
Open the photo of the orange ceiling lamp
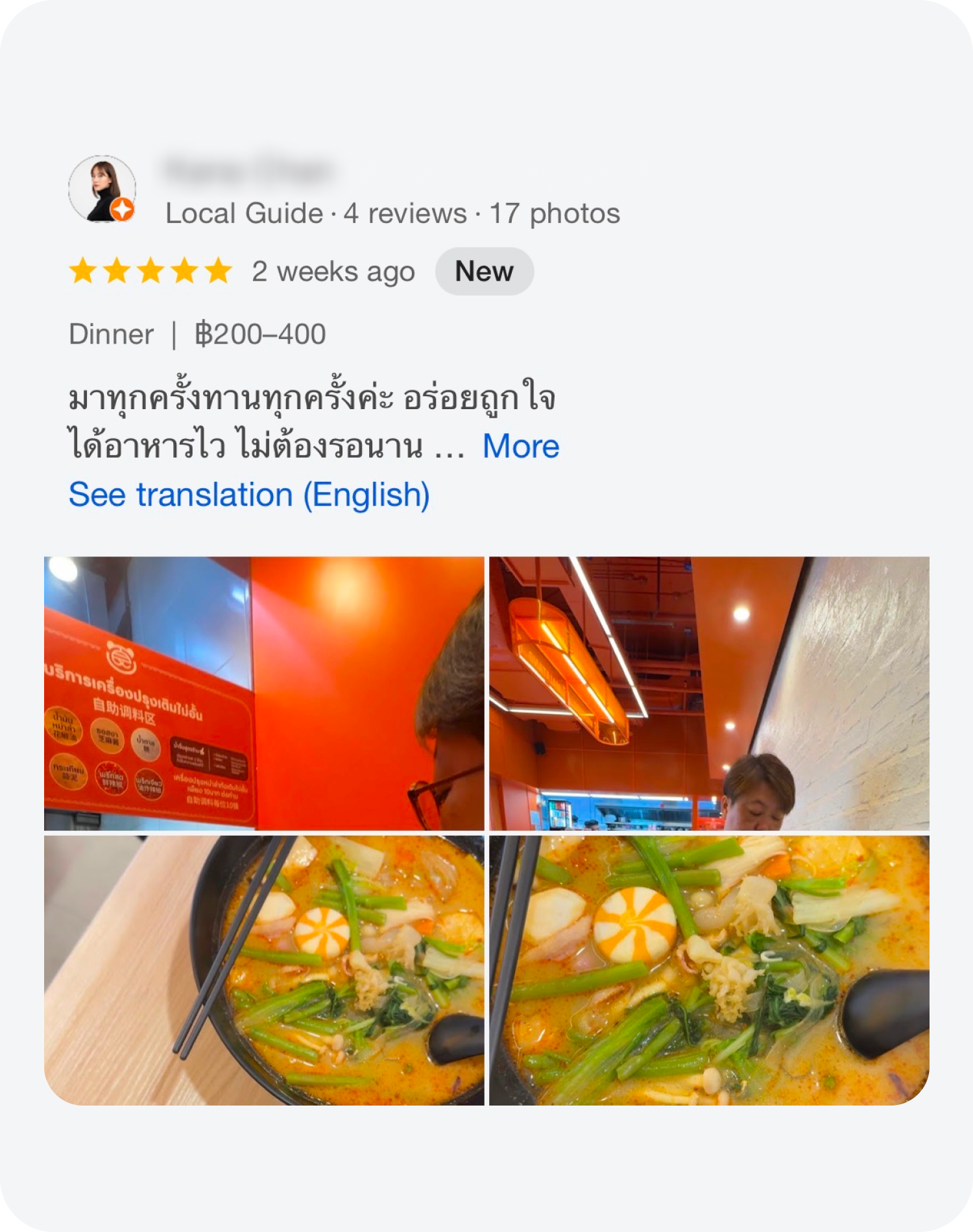click(708, 693)
